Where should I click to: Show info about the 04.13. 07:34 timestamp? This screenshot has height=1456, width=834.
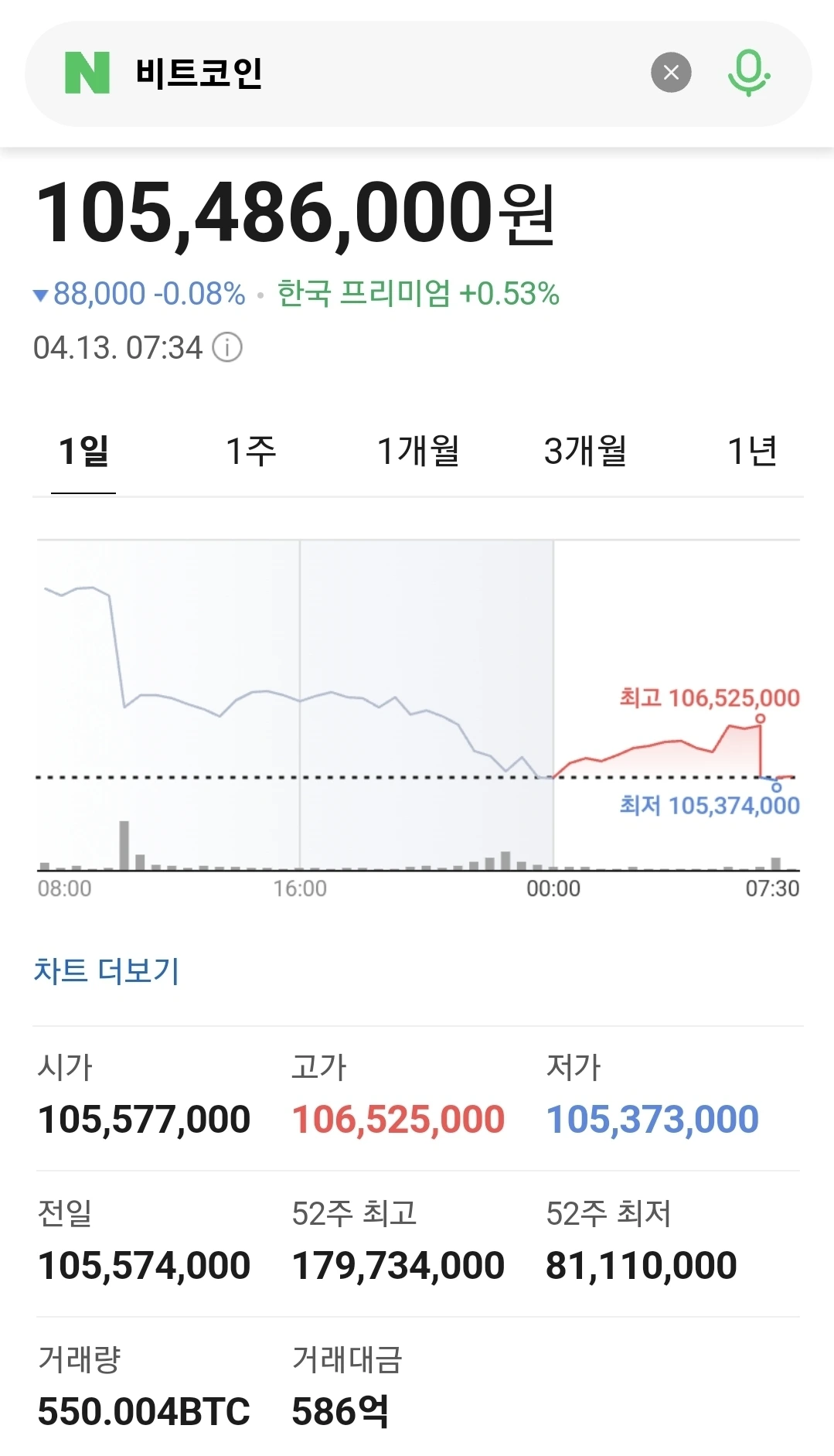pyautogui.click(x=227, y=347)
